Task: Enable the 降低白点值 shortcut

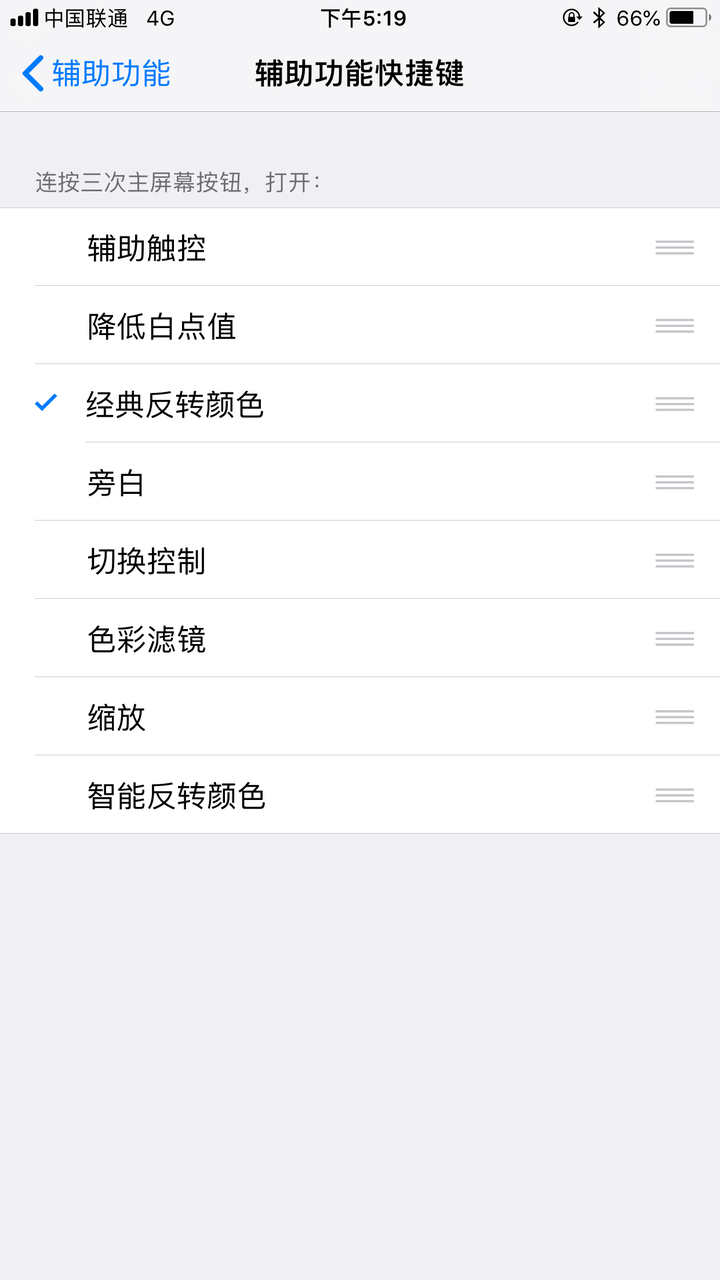Action: 360,325
